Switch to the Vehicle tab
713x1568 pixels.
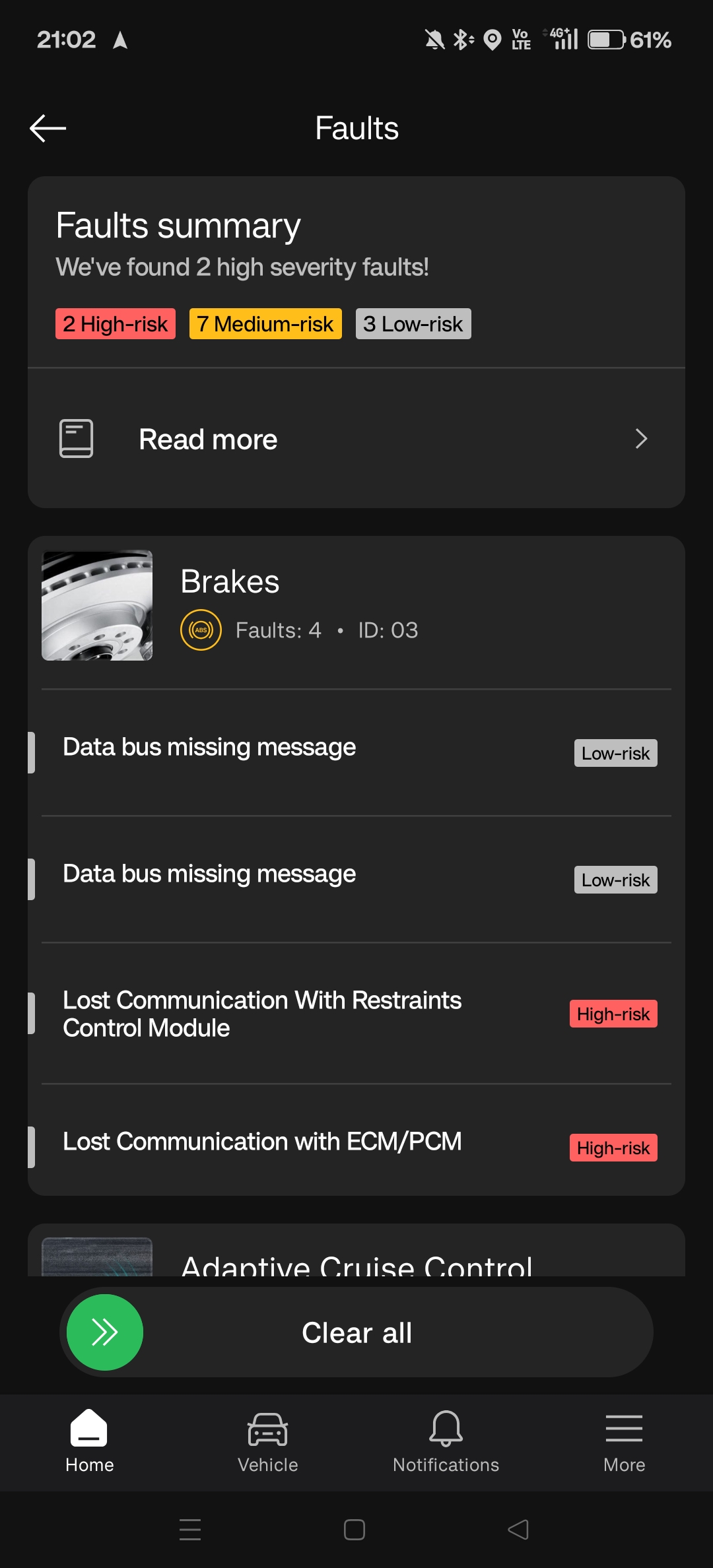(267, 1442)
